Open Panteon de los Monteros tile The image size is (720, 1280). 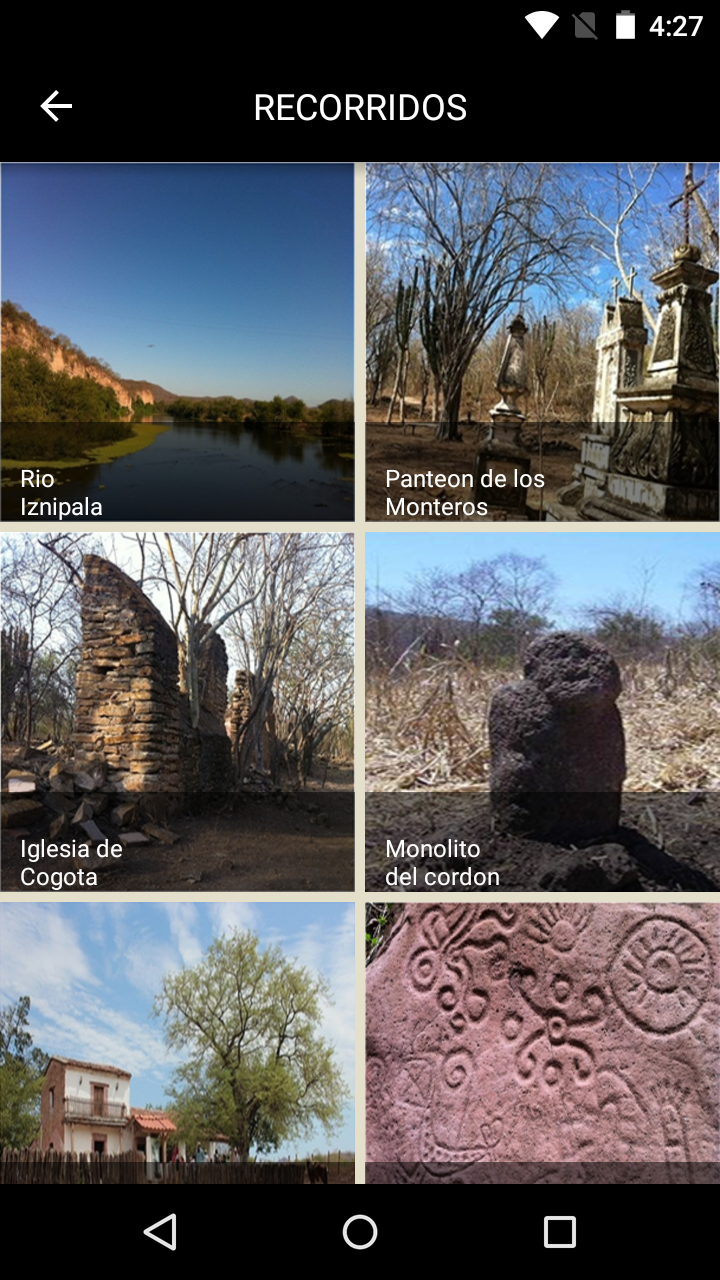coord(542,342)
